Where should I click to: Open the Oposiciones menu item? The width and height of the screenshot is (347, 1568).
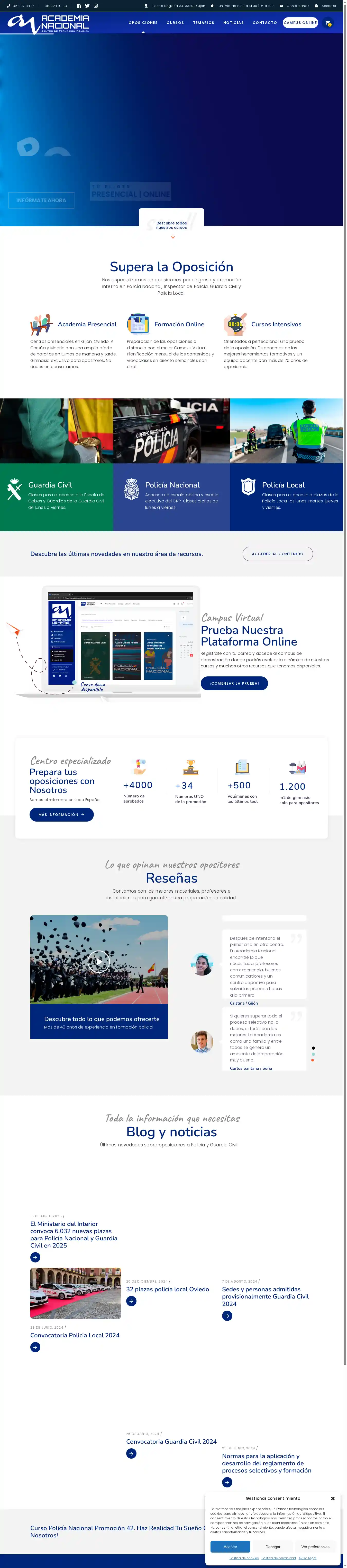click(x=143, y=23)
